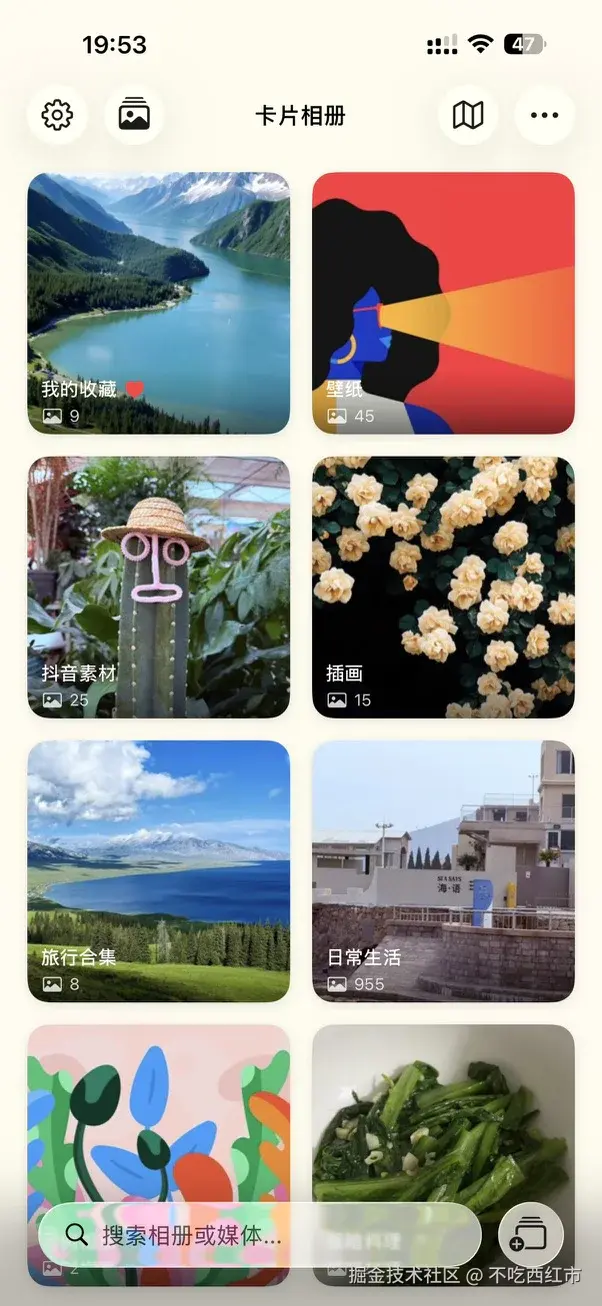602x1306 pixels.
Task: Open the 壁纸 album
Action: click(x=444, y=303)
